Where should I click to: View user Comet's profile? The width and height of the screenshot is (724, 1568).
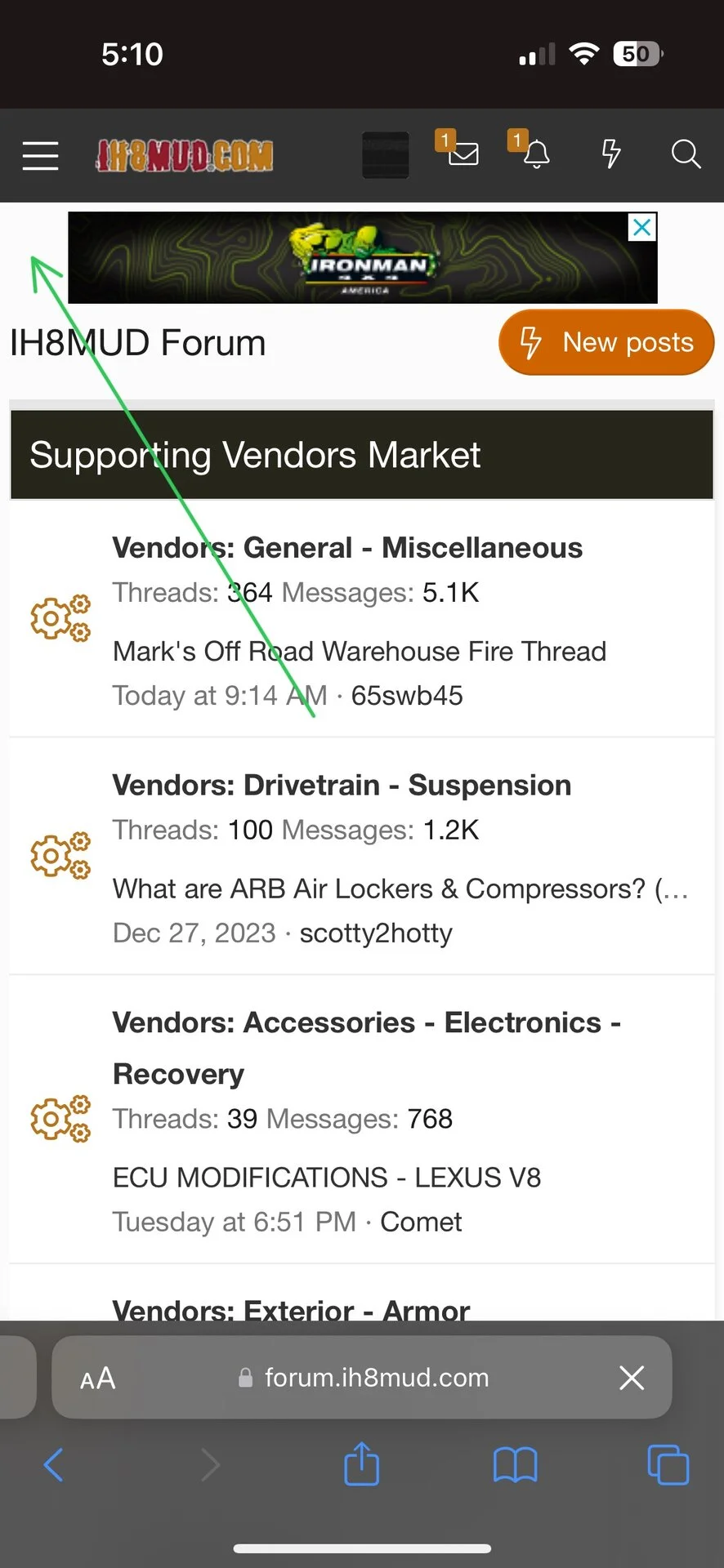point(421,1222)
